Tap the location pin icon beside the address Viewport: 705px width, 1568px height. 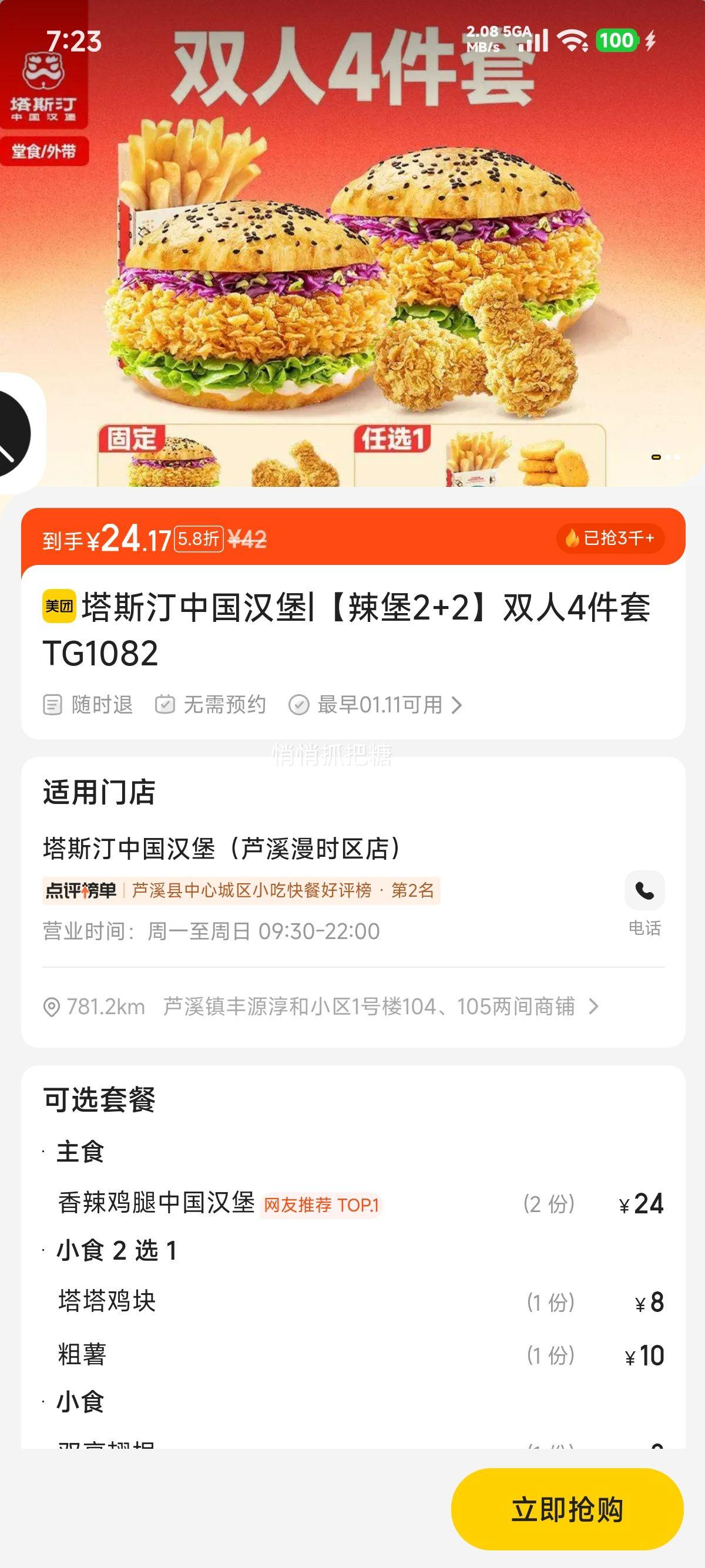(x=52, y=1007)
